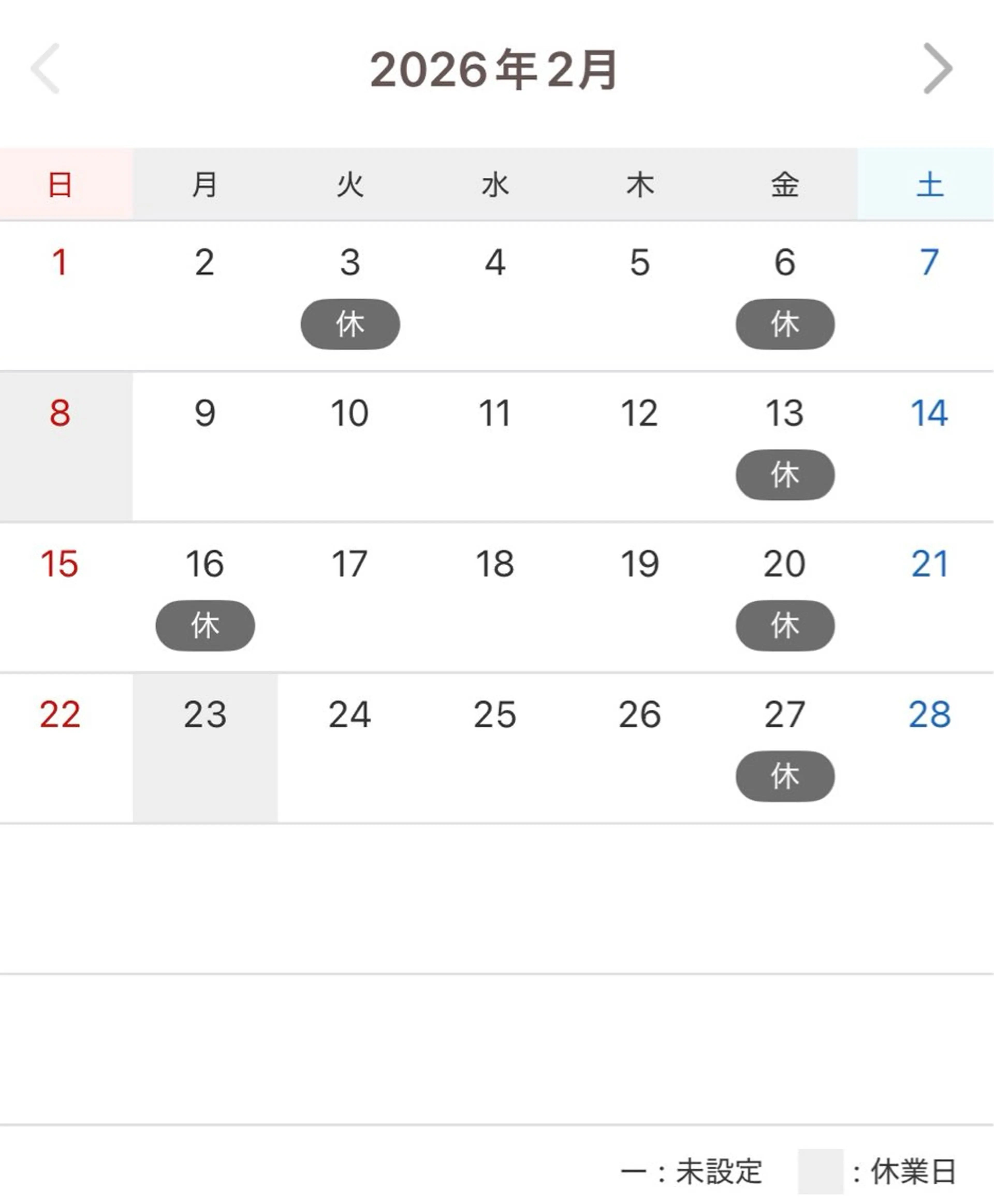Screen dimensions: 994x1204
Task: Choose Friday February 20
Action: coord(784,596)
